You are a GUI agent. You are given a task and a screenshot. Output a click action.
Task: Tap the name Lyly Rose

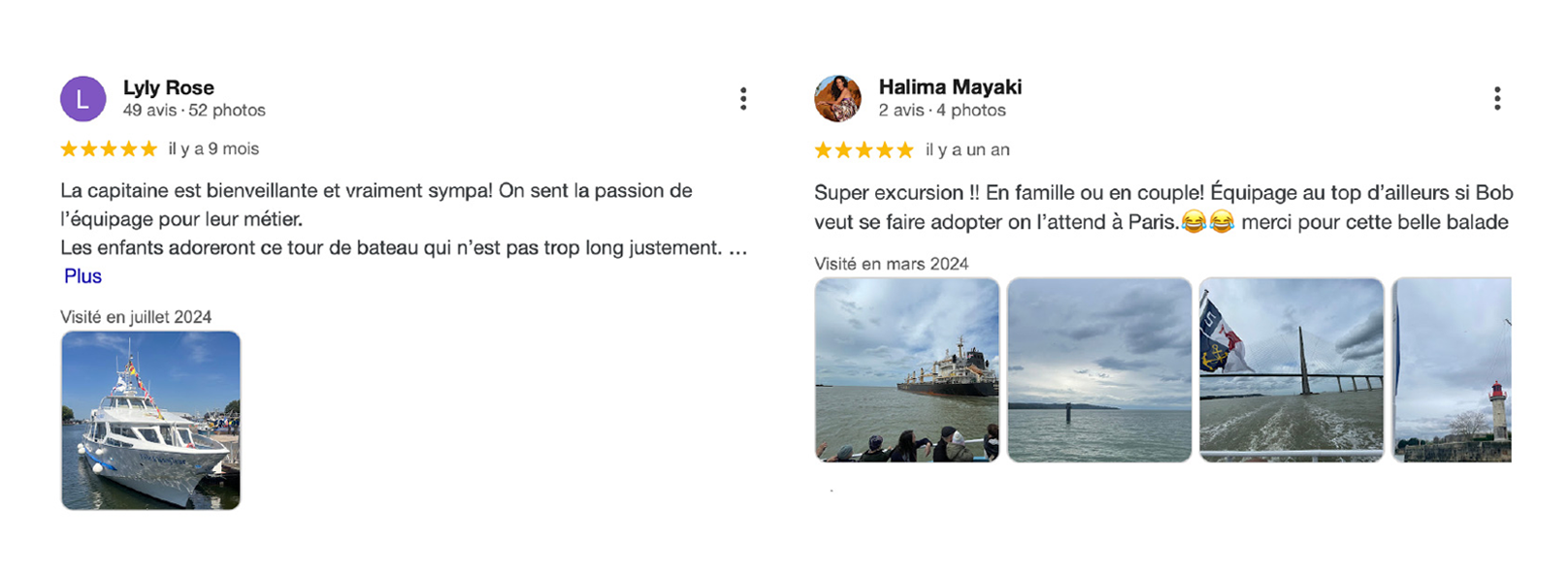pos(169,87)
